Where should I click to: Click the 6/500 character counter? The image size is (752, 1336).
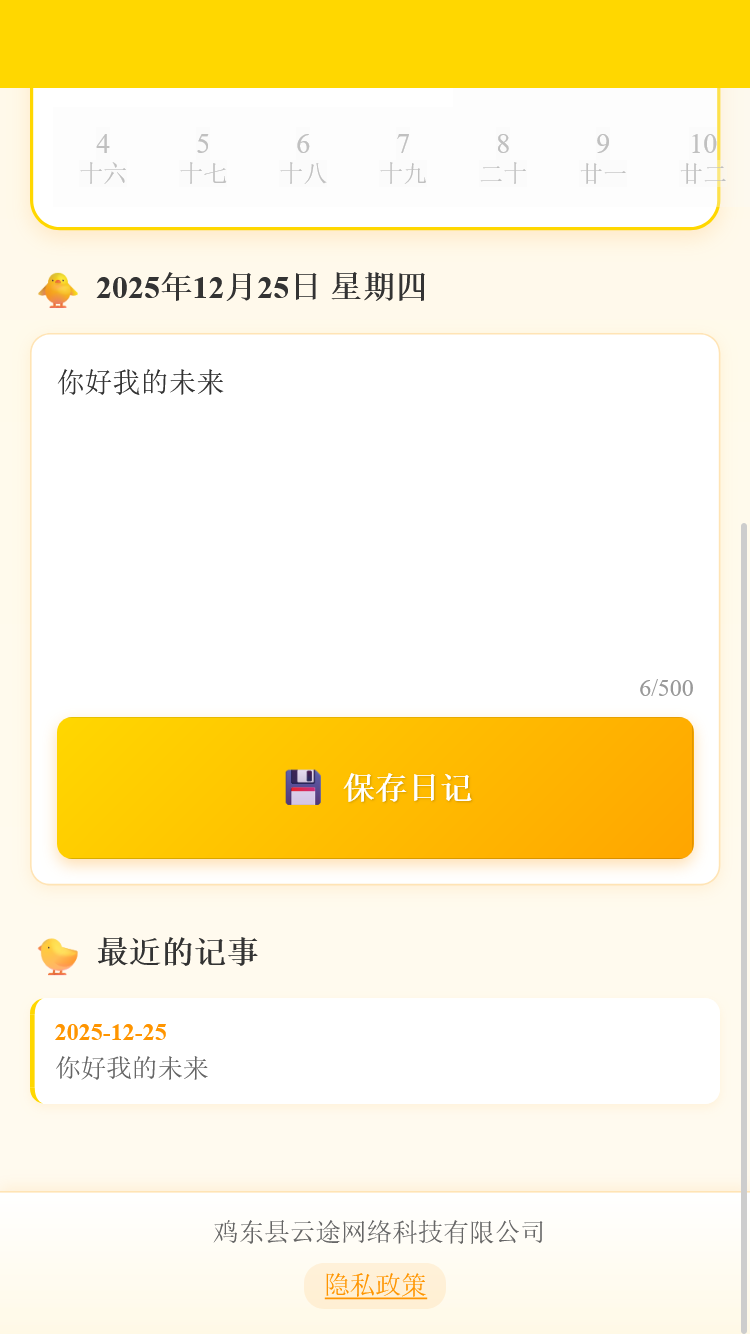click(x=666, y=688)
